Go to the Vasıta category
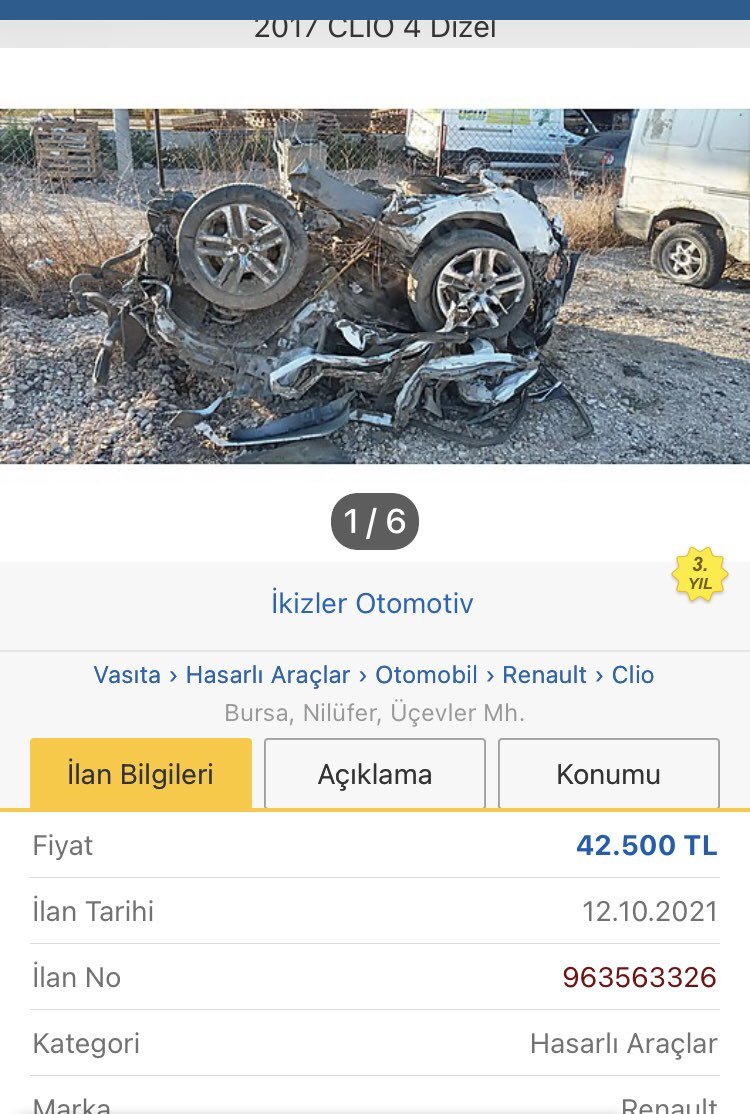This screenshot has width=750, height=1114. pyautogui.click(x=127, y=675)
